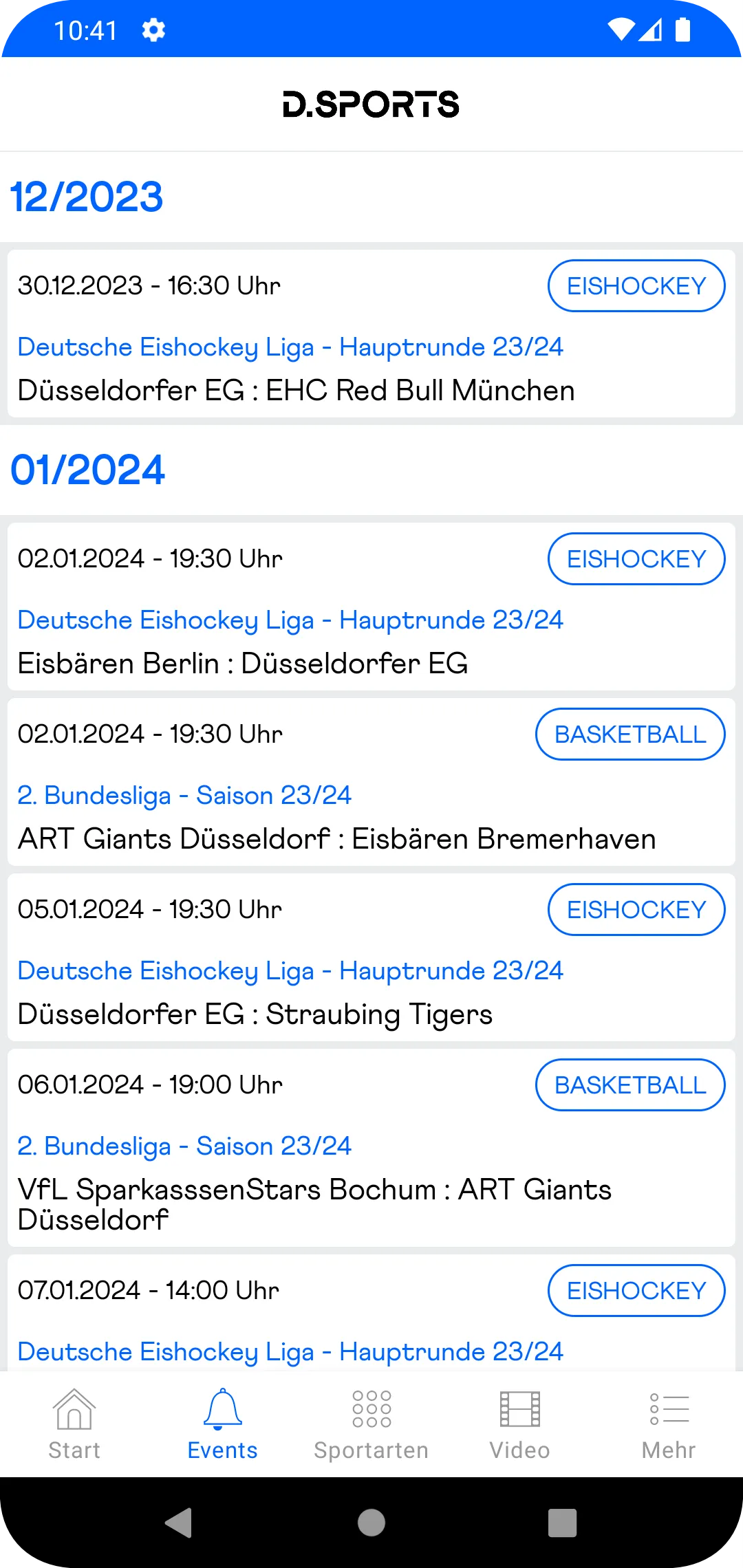Image resolution: width=743 pixels, height=1568 pixels.
Task: Open the Mehr menu tab
Action: (669, 1424)
